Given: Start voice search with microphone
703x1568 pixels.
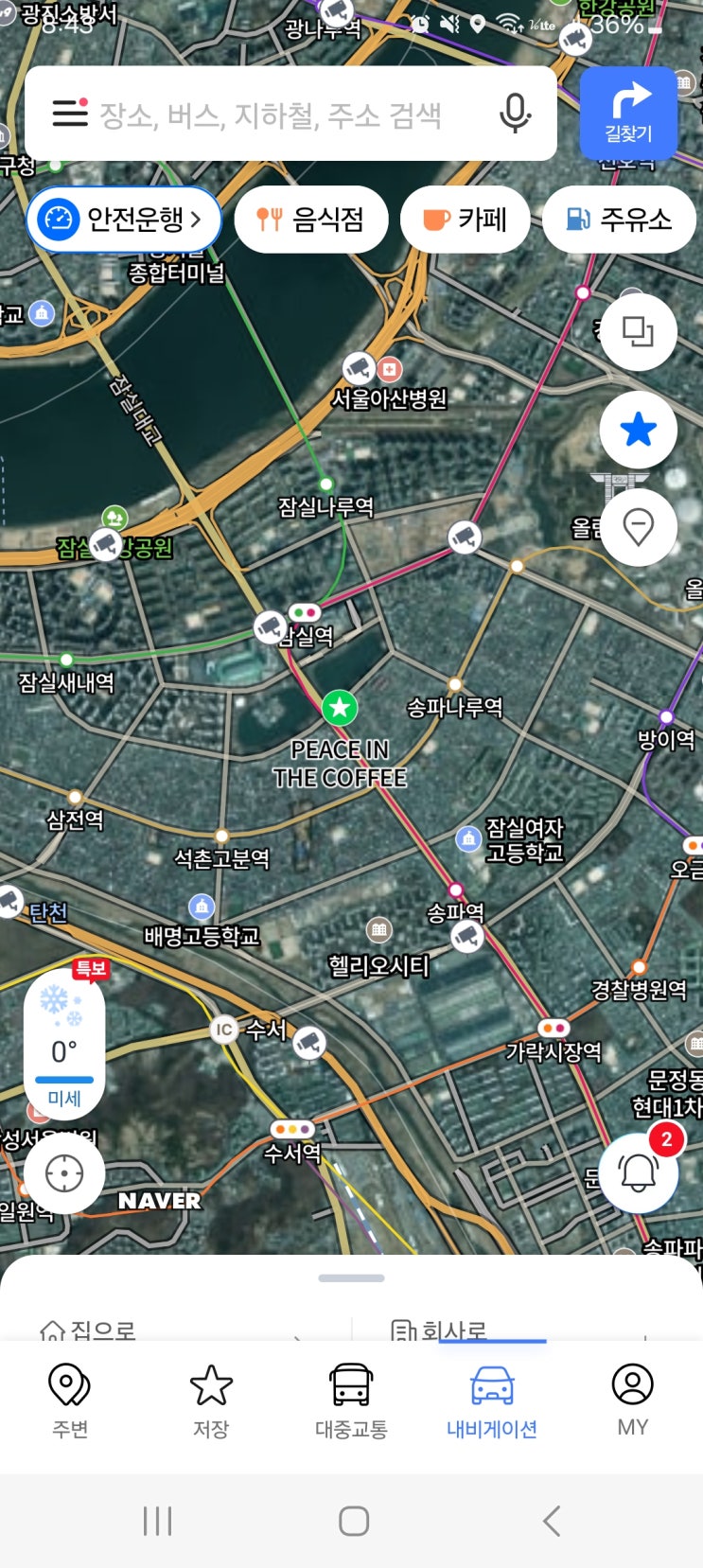Looking at the screenshot, I should (x=515, y=115).
